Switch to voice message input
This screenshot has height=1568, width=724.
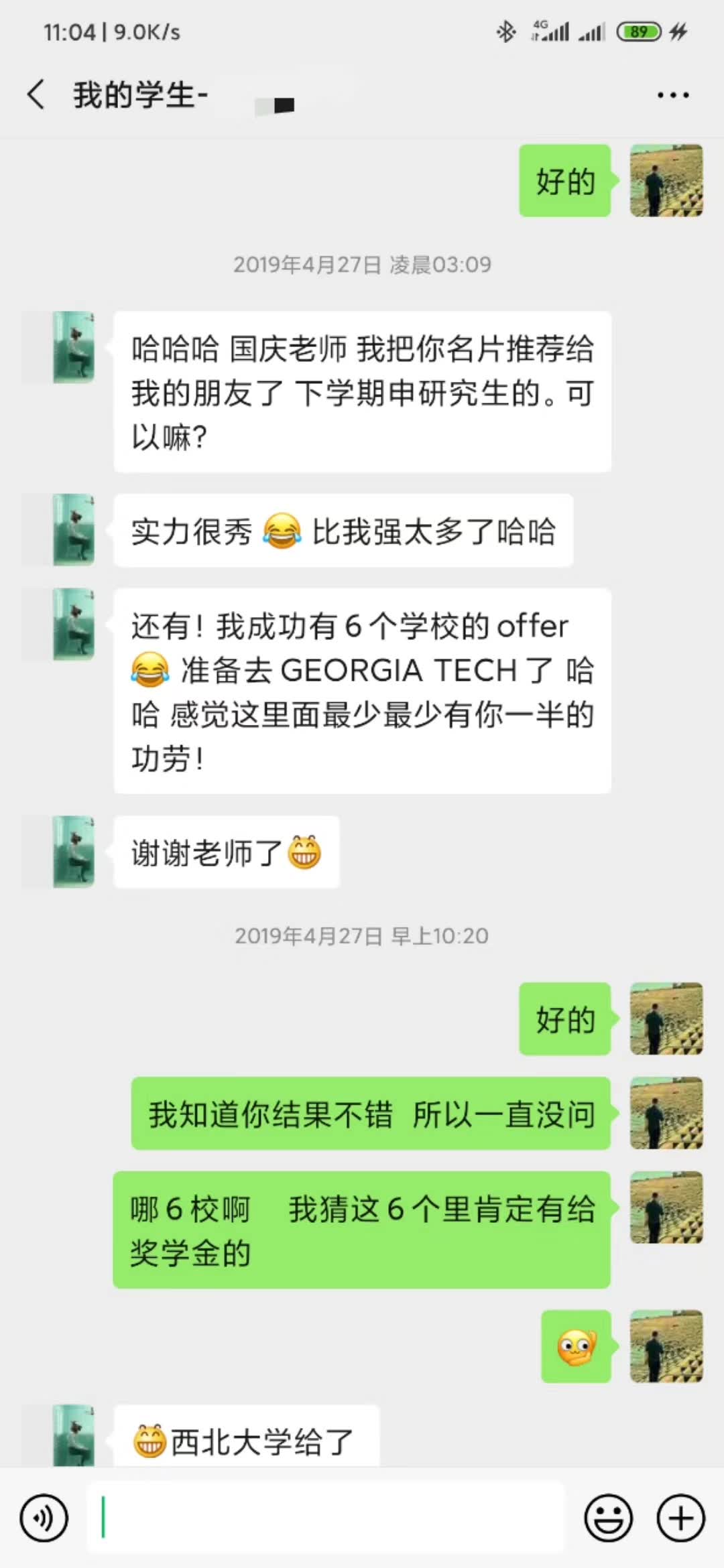click(44, 1518)
